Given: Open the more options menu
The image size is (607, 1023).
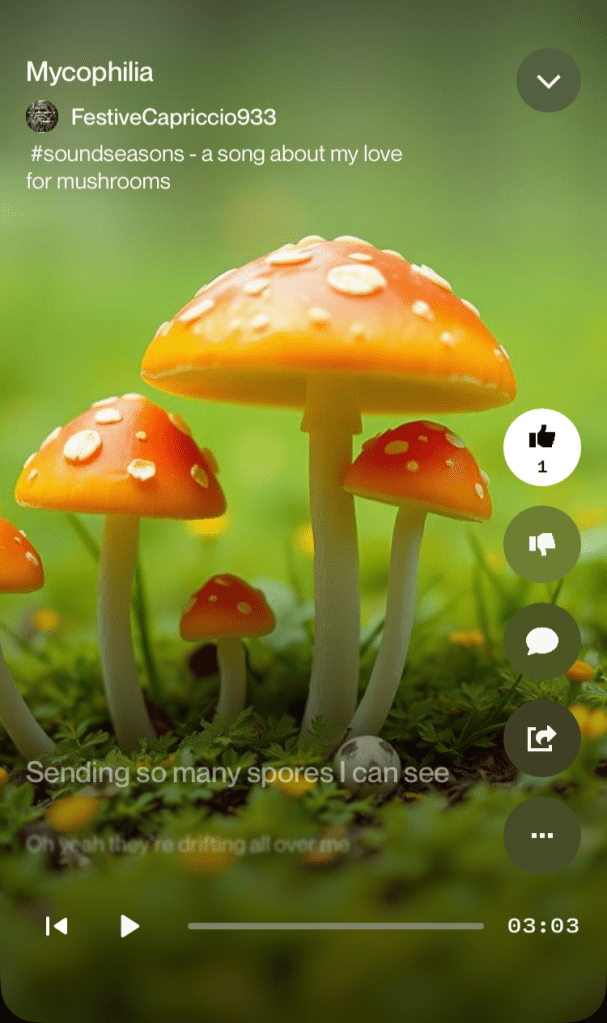Looking at the screenshot, I should point(542,835).
